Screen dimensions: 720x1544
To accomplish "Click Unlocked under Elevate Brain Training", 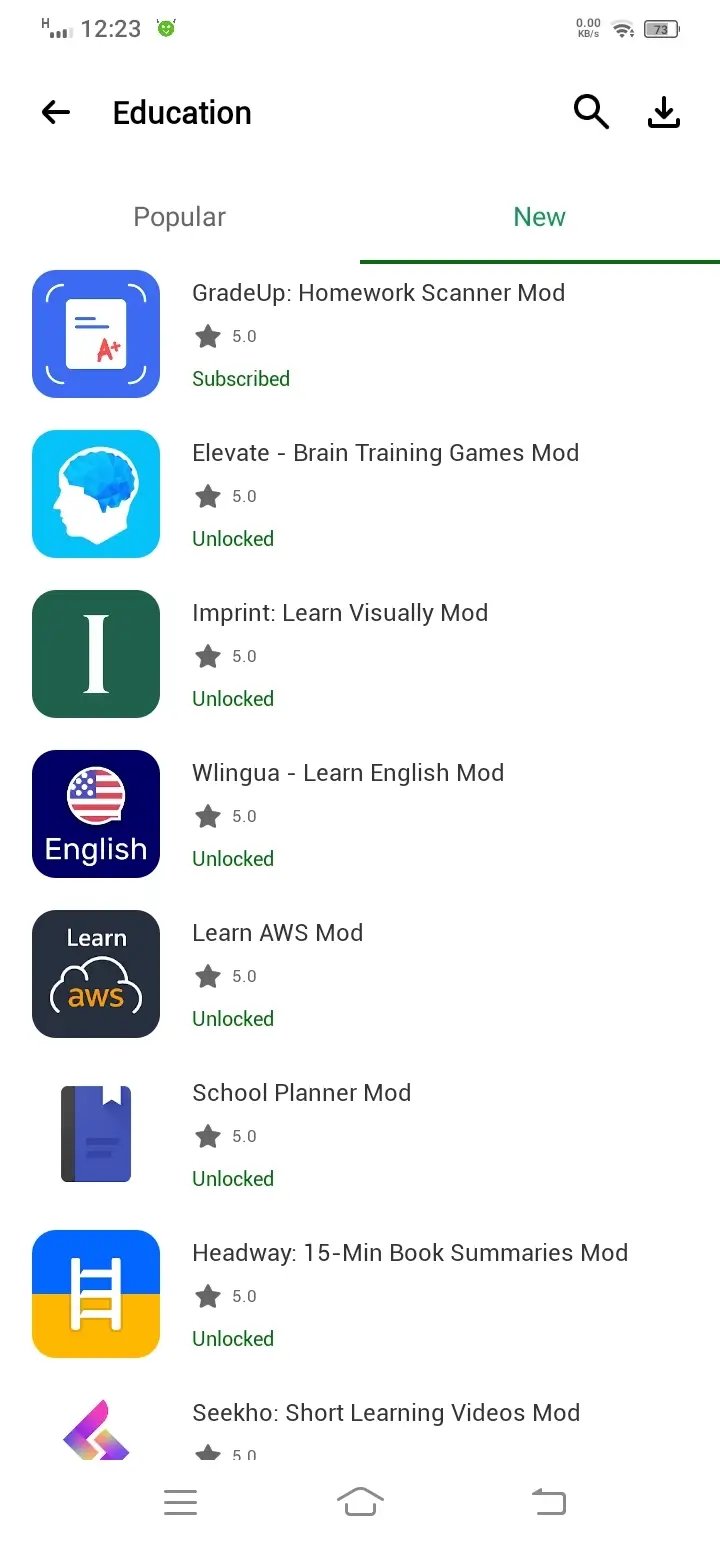I will 232,538.
